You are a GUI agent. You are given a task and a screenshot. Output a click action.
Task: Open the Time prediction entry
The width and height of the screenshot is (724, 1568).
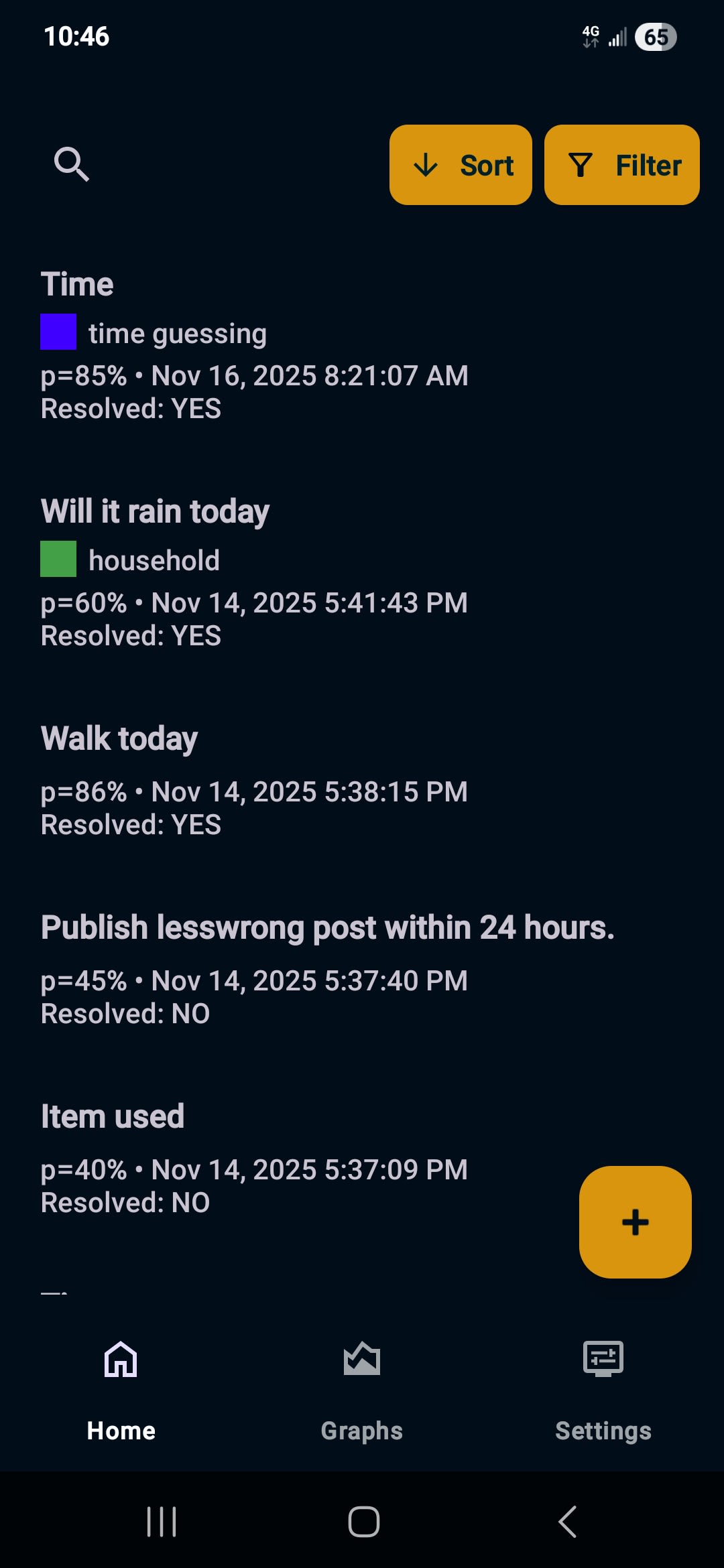coord(255,346)
